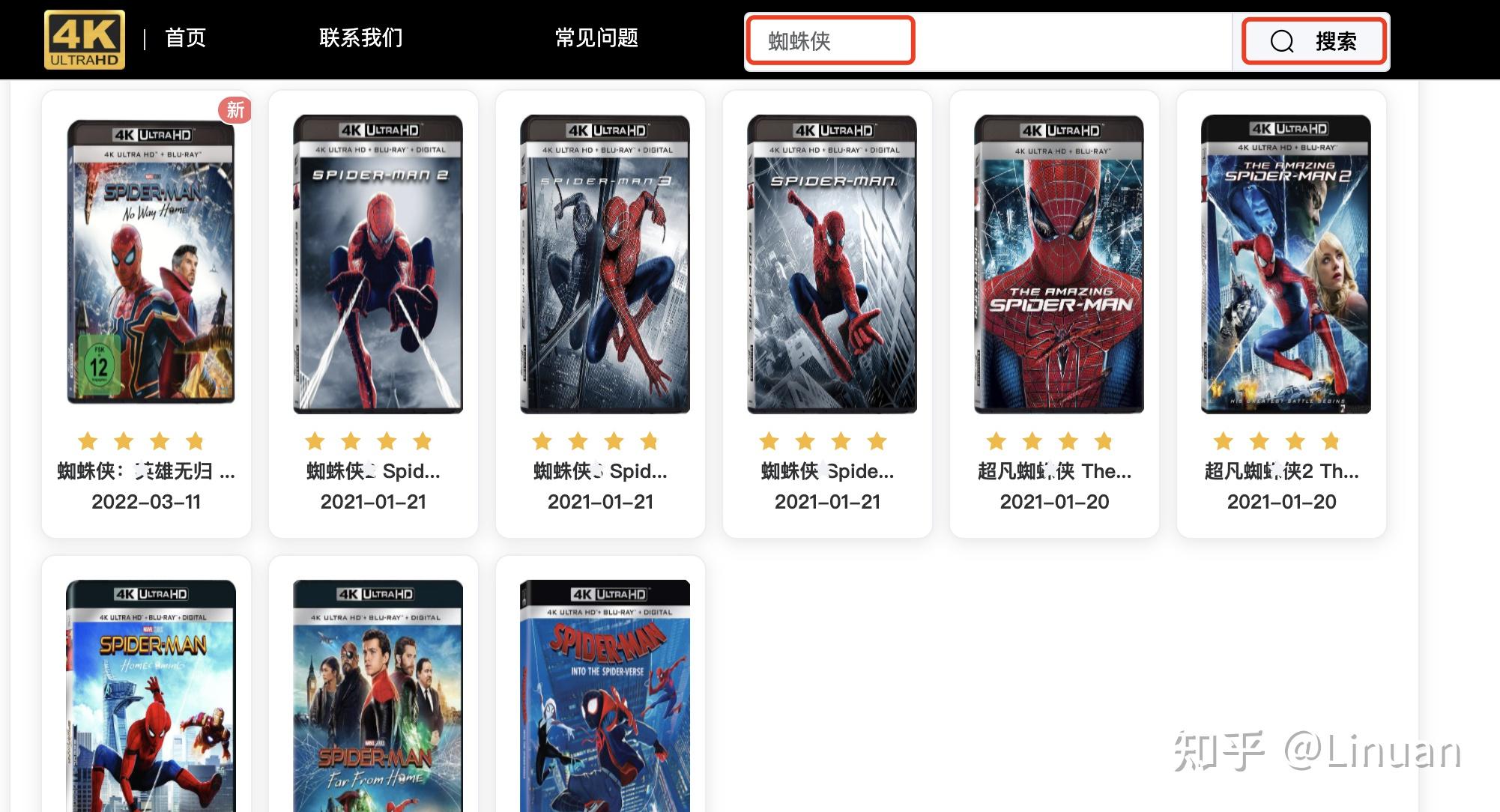Open Spider-Man No Way Home card
The height and width of the screenshot is (812, 1500).
click(x=151, y=262)
